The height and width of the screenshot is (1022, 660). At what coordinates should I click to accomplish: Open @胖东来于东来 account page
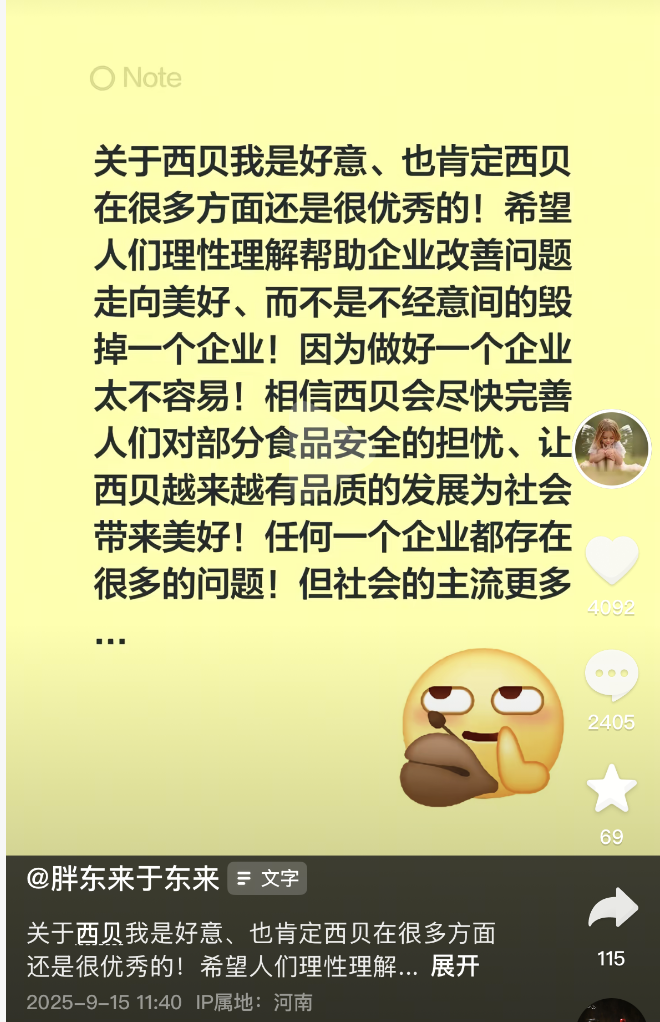(122, 878)
